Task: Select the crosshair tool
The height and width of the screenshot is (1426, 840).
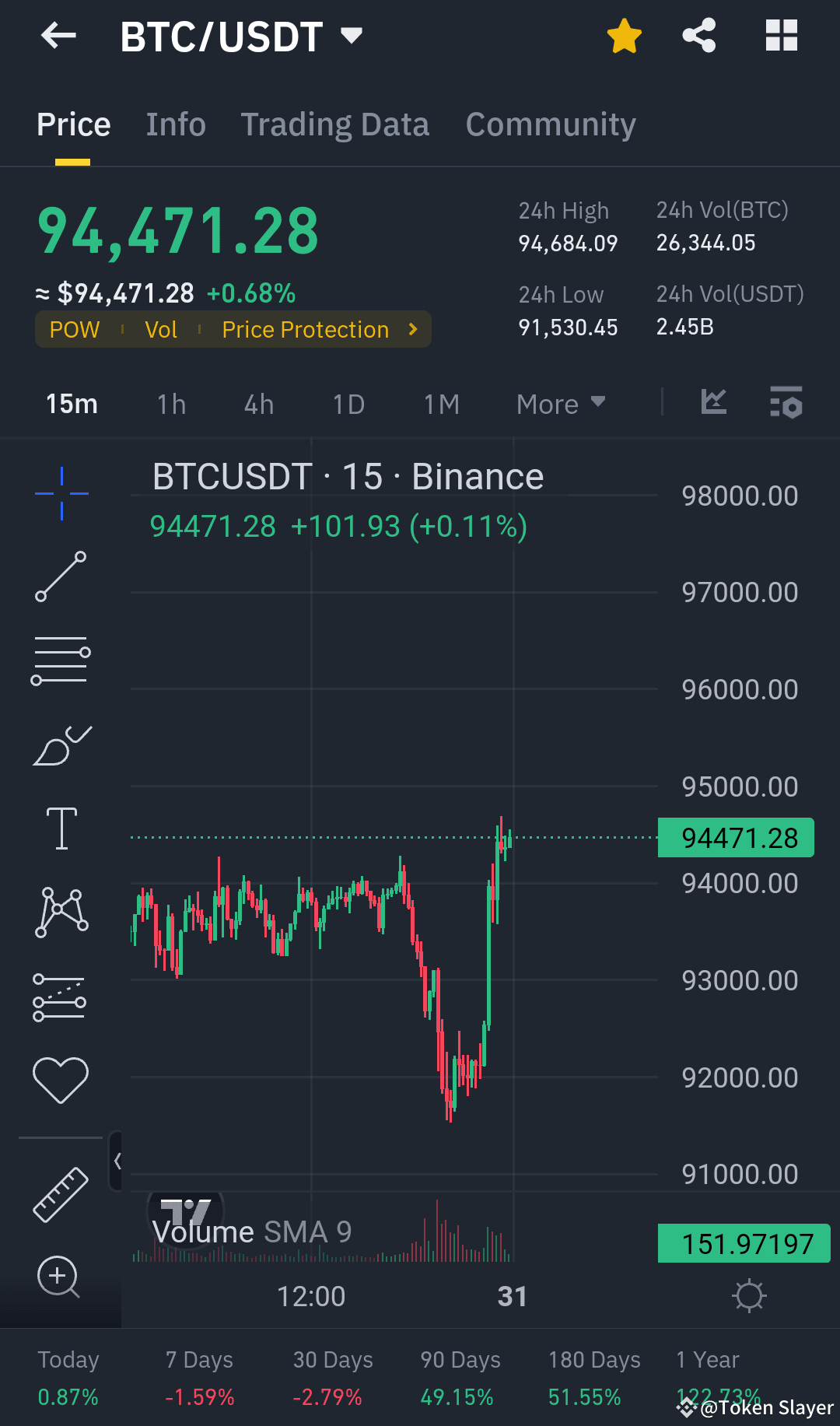Action: click(x=61, y=492)
